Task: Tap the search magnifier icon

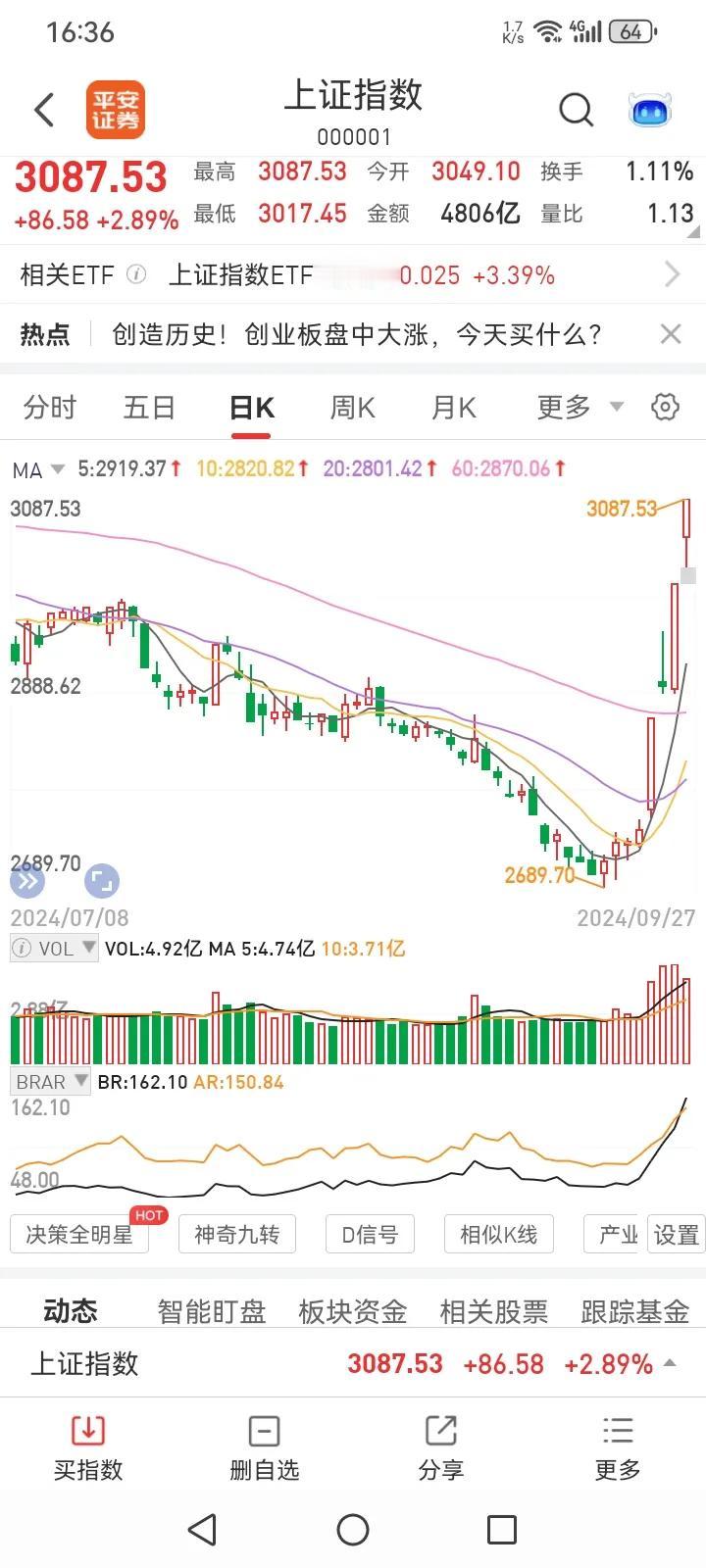Action: (x=577, y=110)
